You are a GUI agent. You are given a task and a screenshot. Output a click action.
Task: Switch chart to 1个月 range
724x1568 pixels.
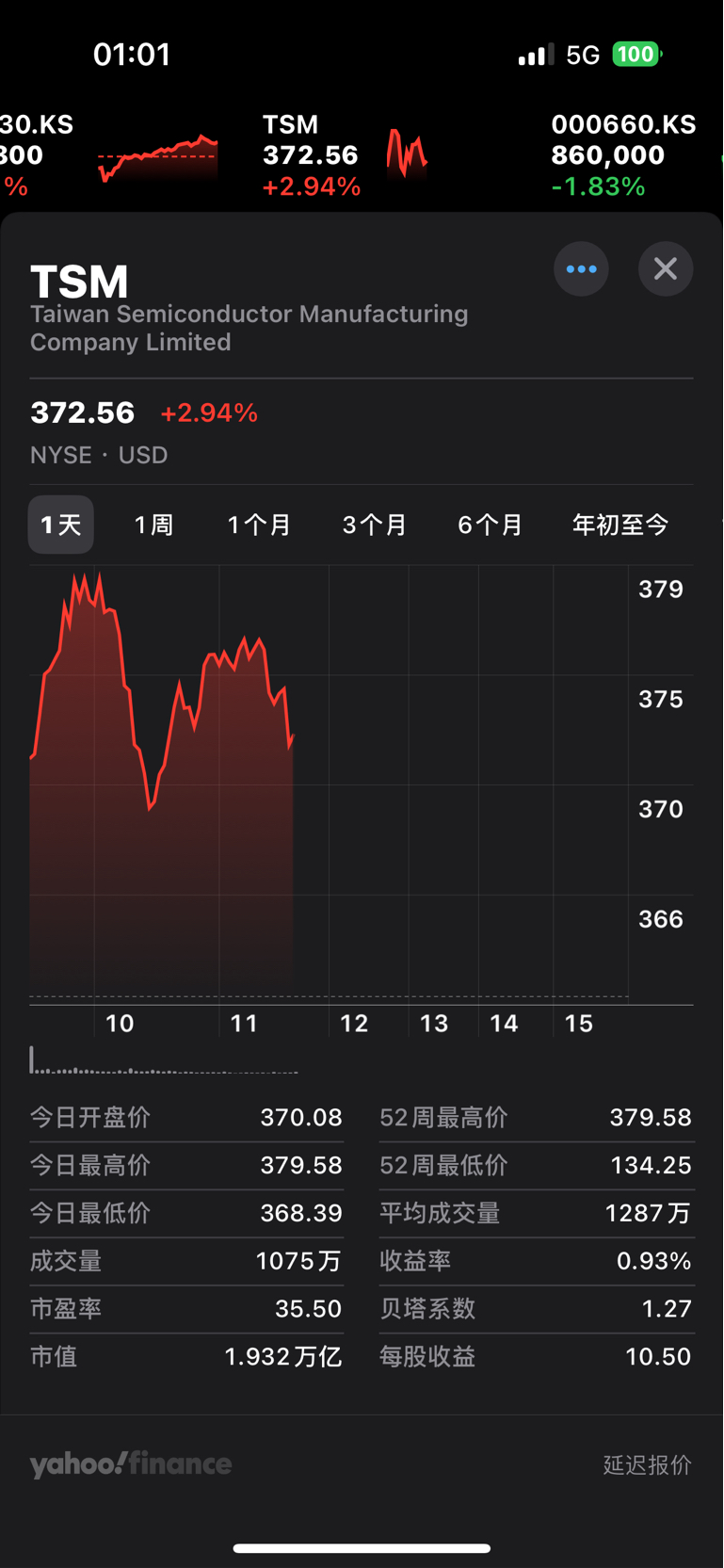259,525
